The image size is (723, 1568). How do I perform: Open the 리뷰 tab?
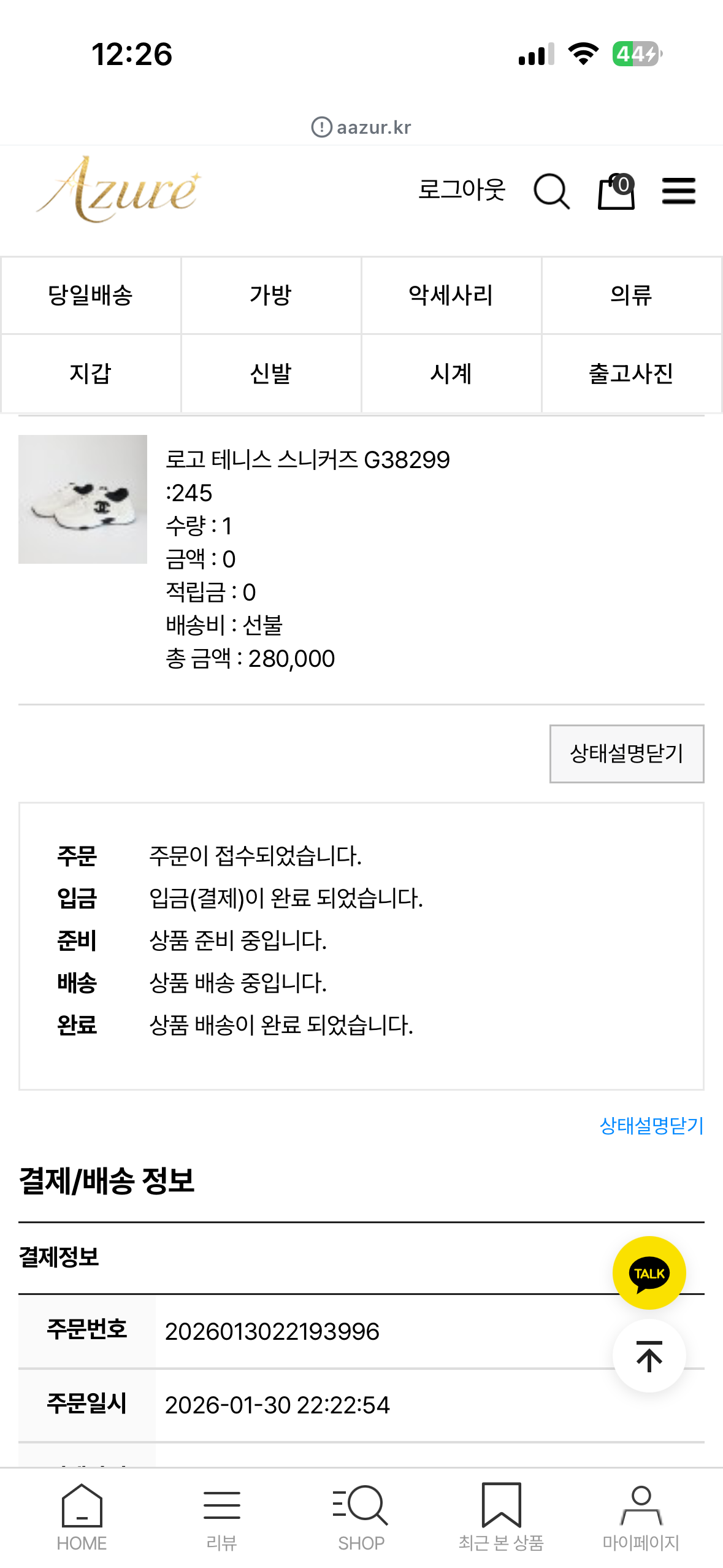coord(221,1516)
